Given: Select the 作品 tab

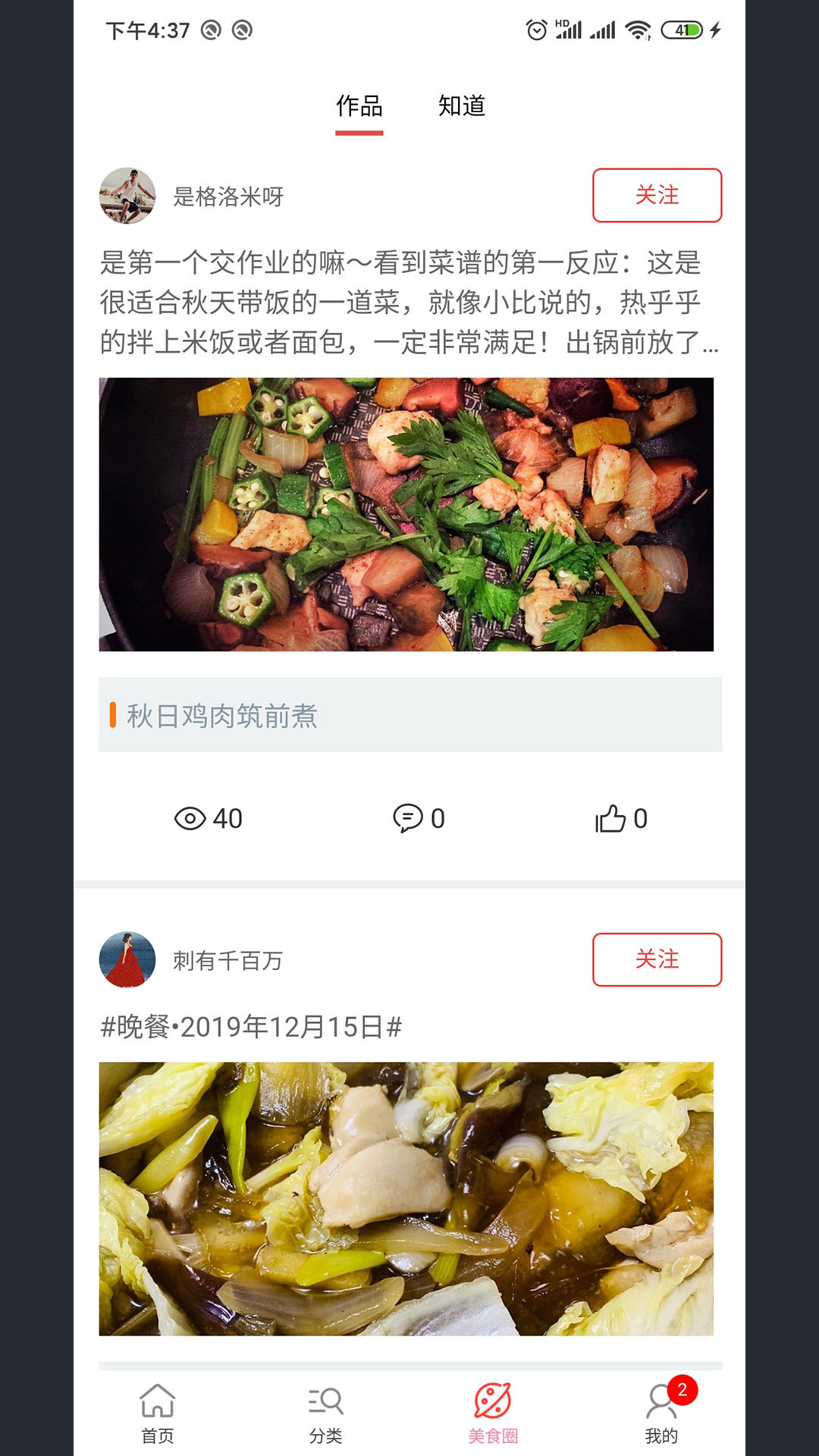Looking at the screenshot, I should [x=359, y=106].
